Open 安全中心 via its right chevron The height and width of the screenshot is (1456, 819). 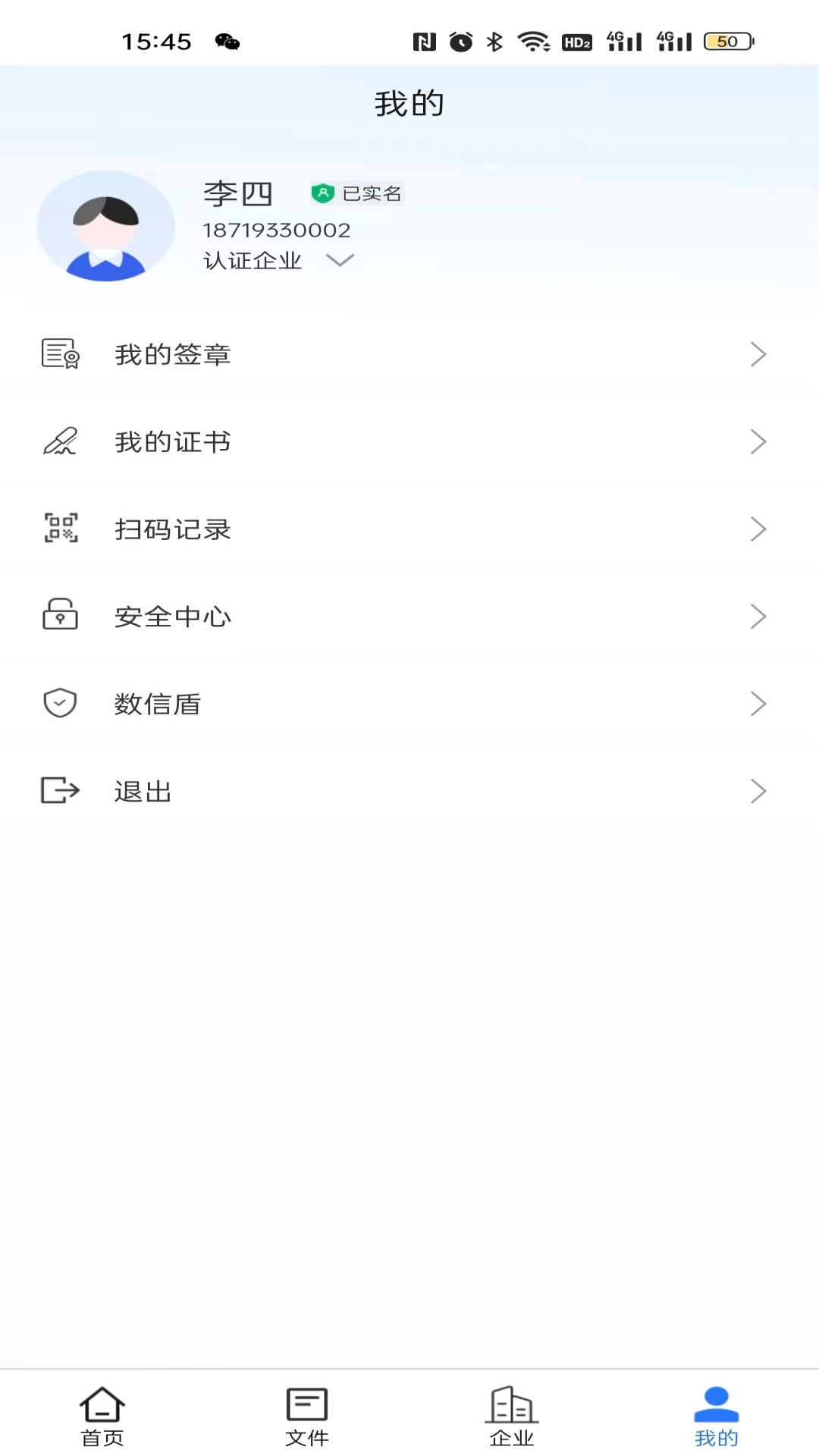(758, 616)
